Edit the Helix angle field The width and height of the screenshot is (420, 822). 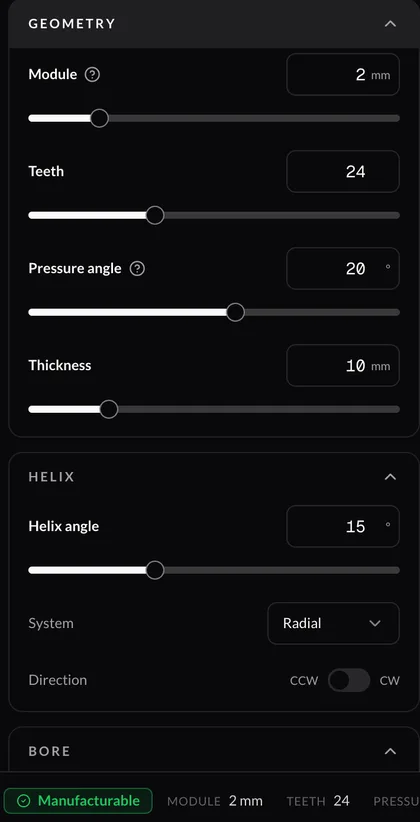(343, 526)
